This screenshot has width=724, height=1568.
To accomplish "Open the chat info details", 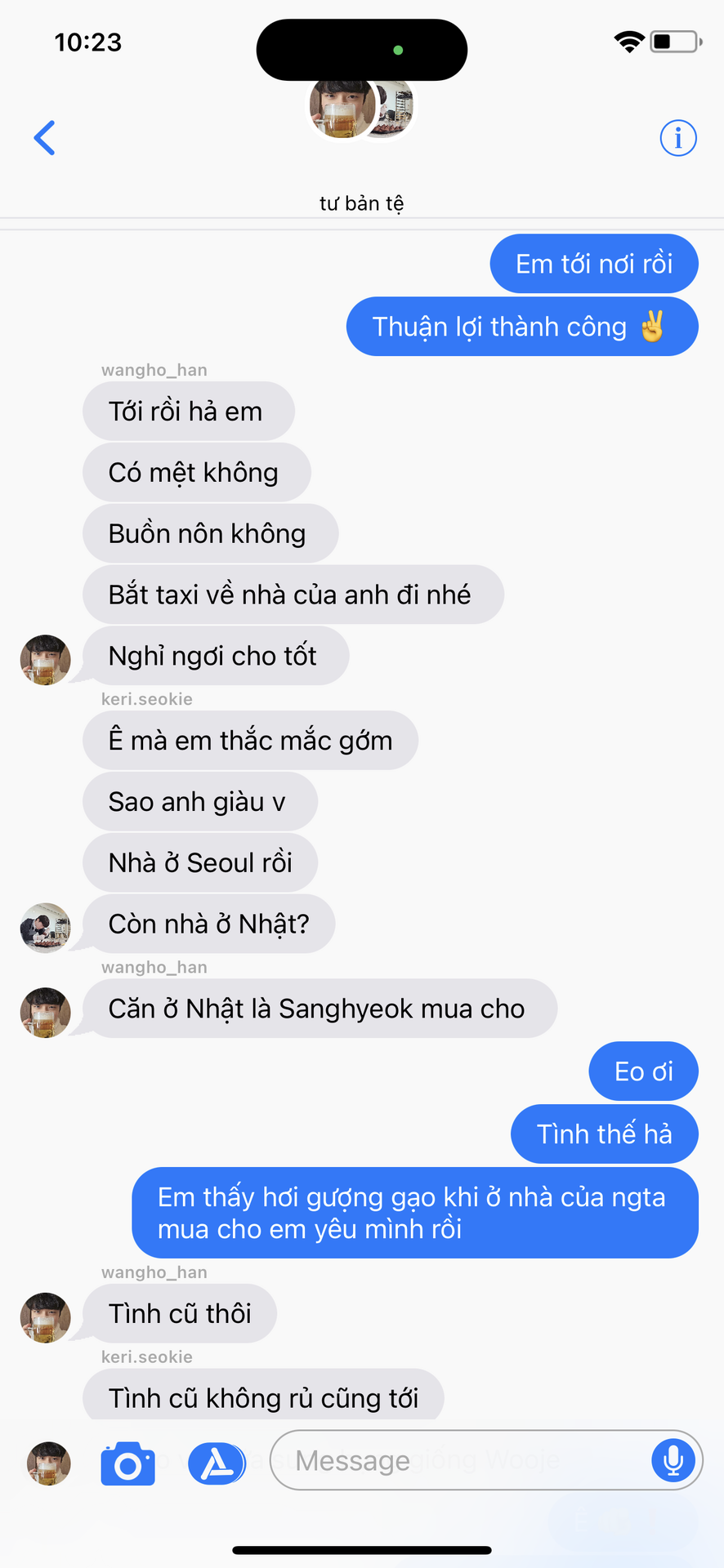I will pos(677,138).
